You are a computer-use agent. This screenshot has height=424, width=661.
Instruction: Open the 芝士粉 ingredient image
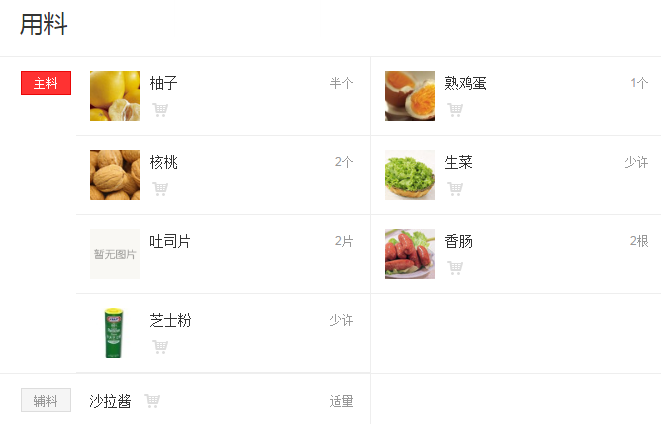click(x=115, y=333)
